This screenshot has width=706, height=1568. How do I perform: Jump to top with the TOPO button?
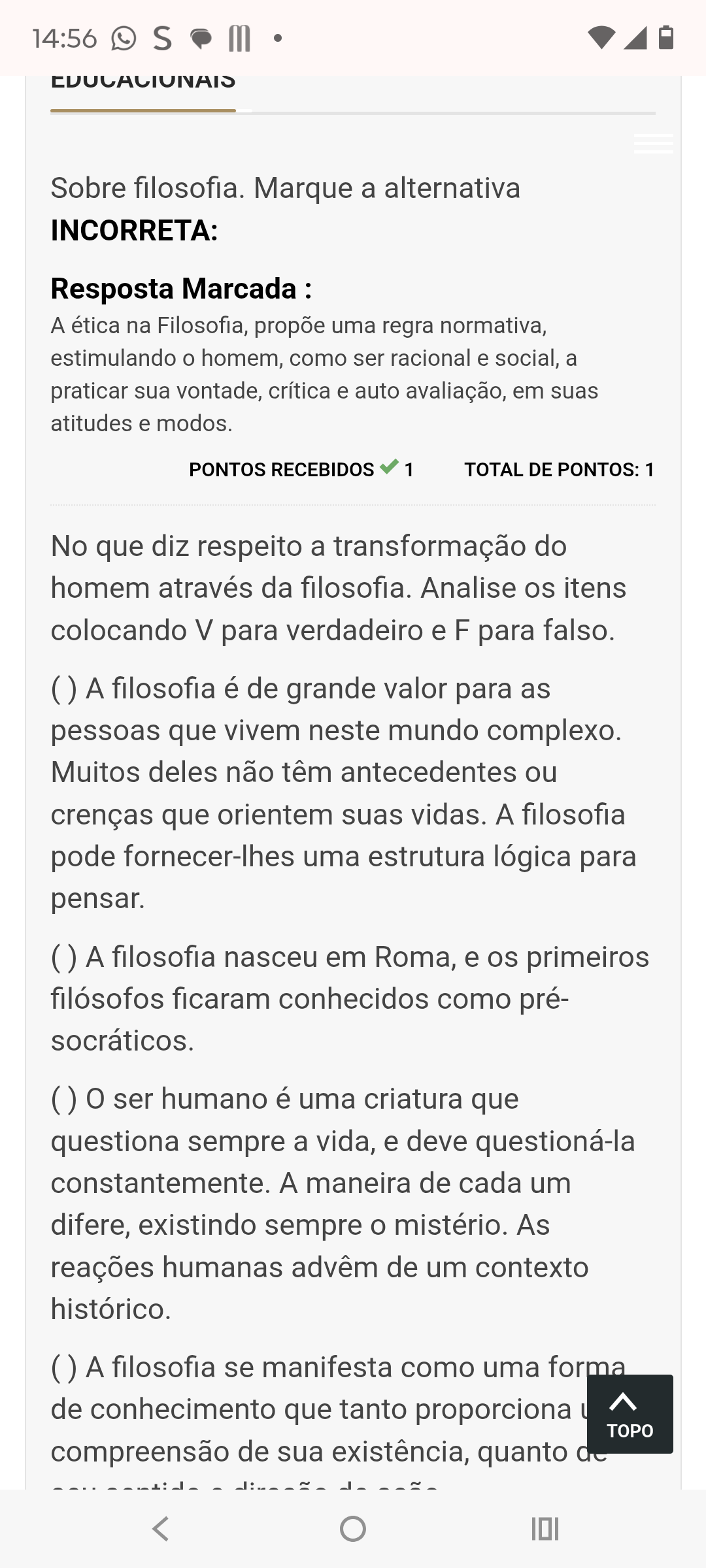(x=630, y=1414)
